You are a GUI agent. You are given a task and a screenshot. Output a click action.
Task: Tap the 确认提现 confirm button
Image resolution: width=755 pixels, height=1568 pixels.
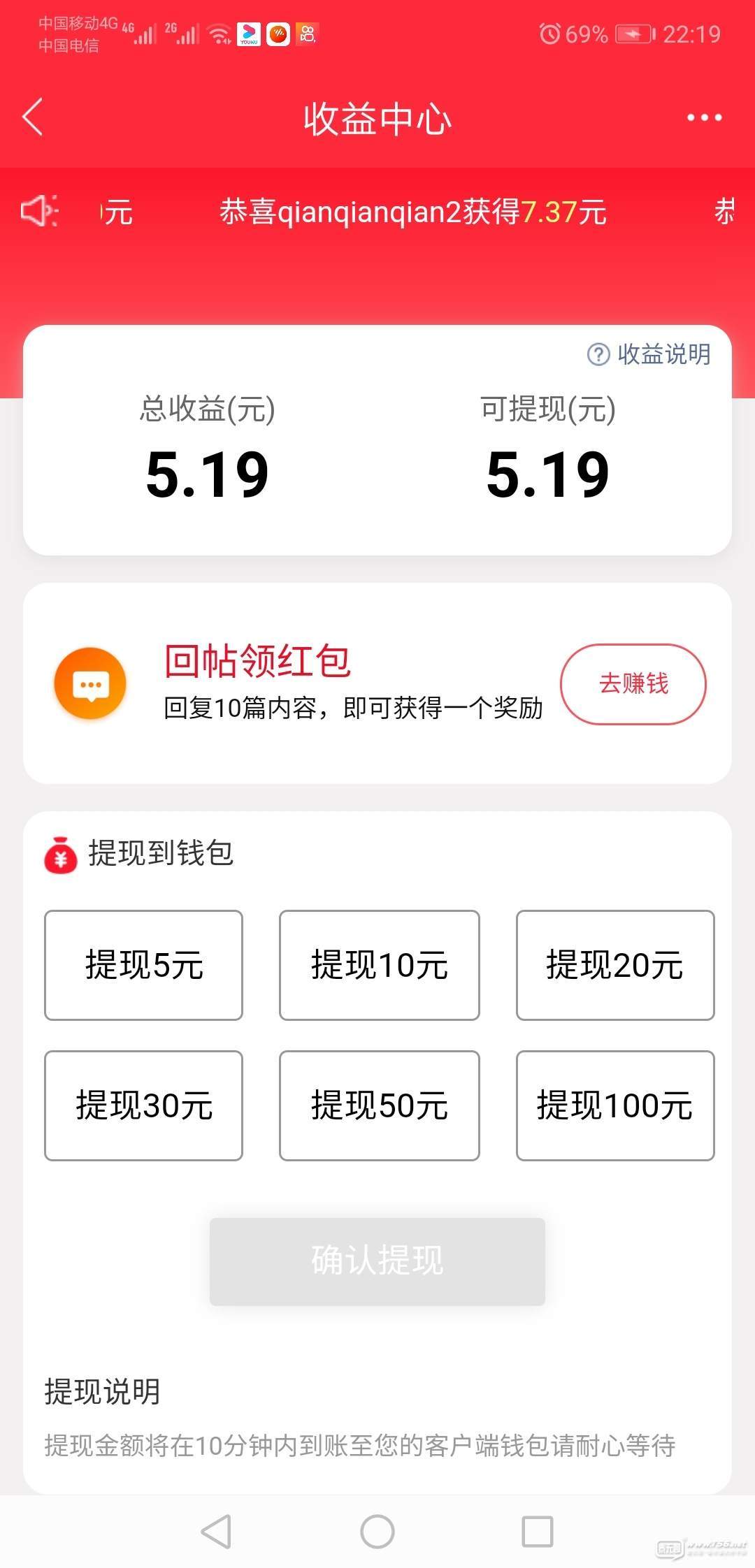377,1261
